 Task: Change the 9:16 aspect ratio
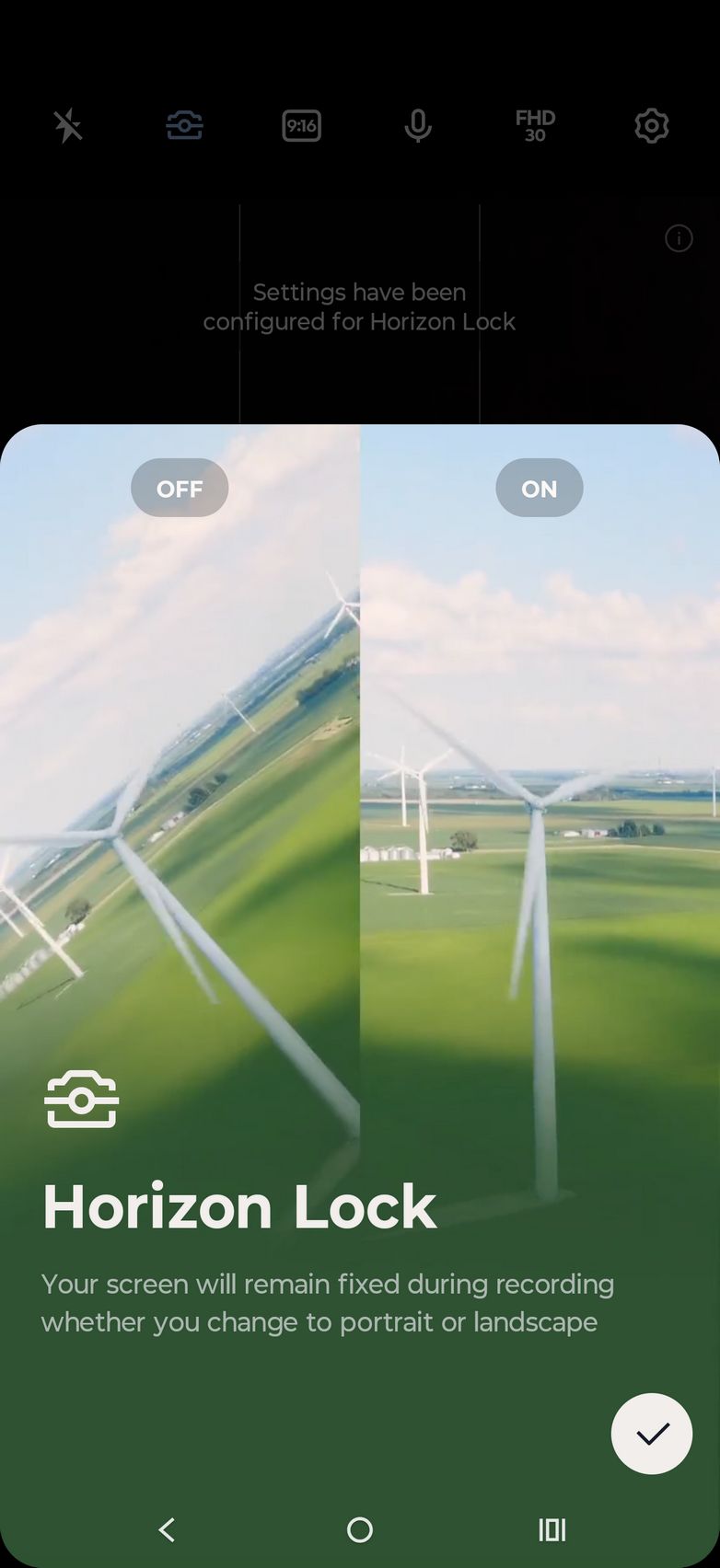click(x=301, y=125)
